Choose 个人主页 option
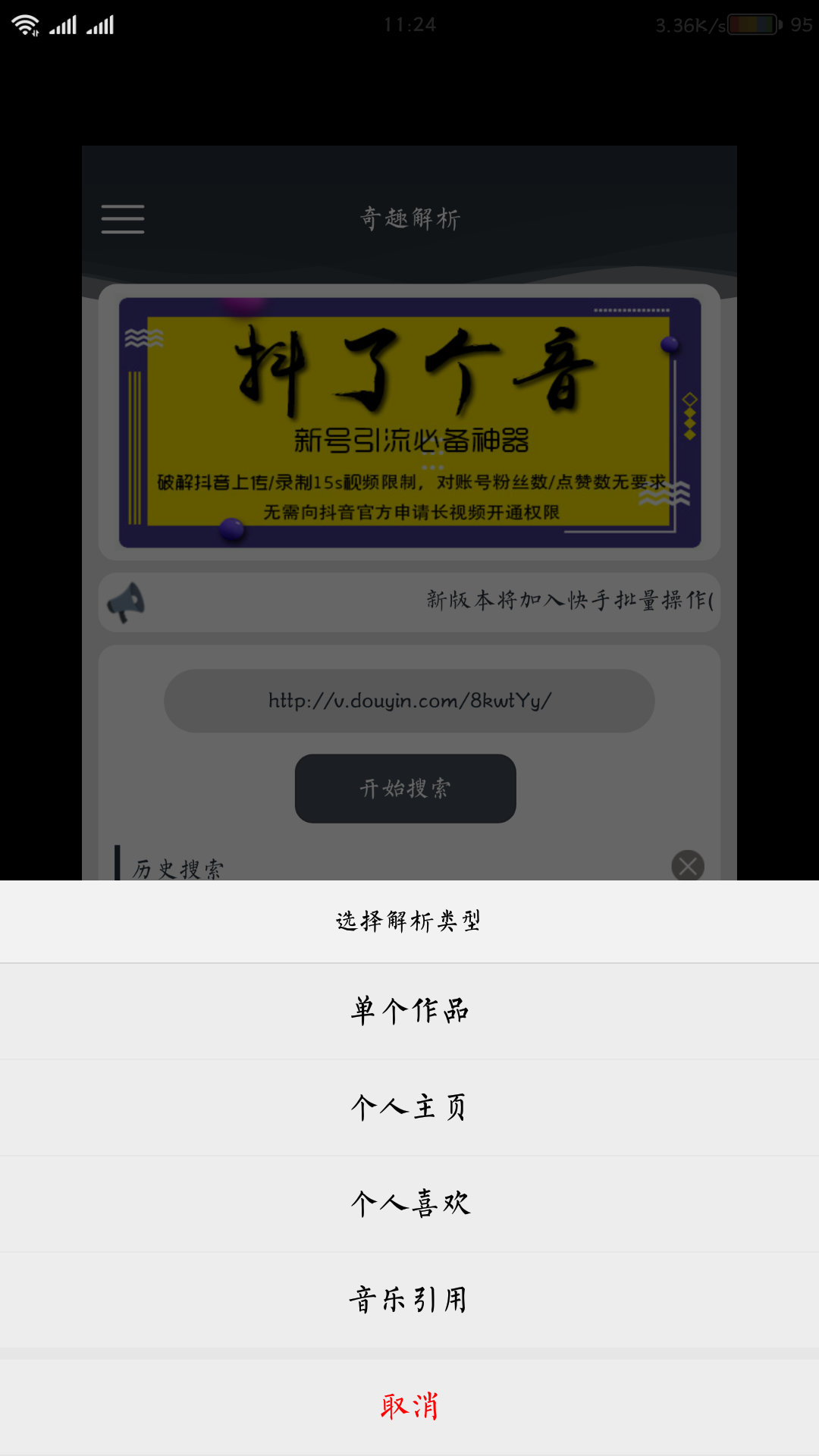This screenshot has height=1456, width=819. click(x=409, y=1107)
